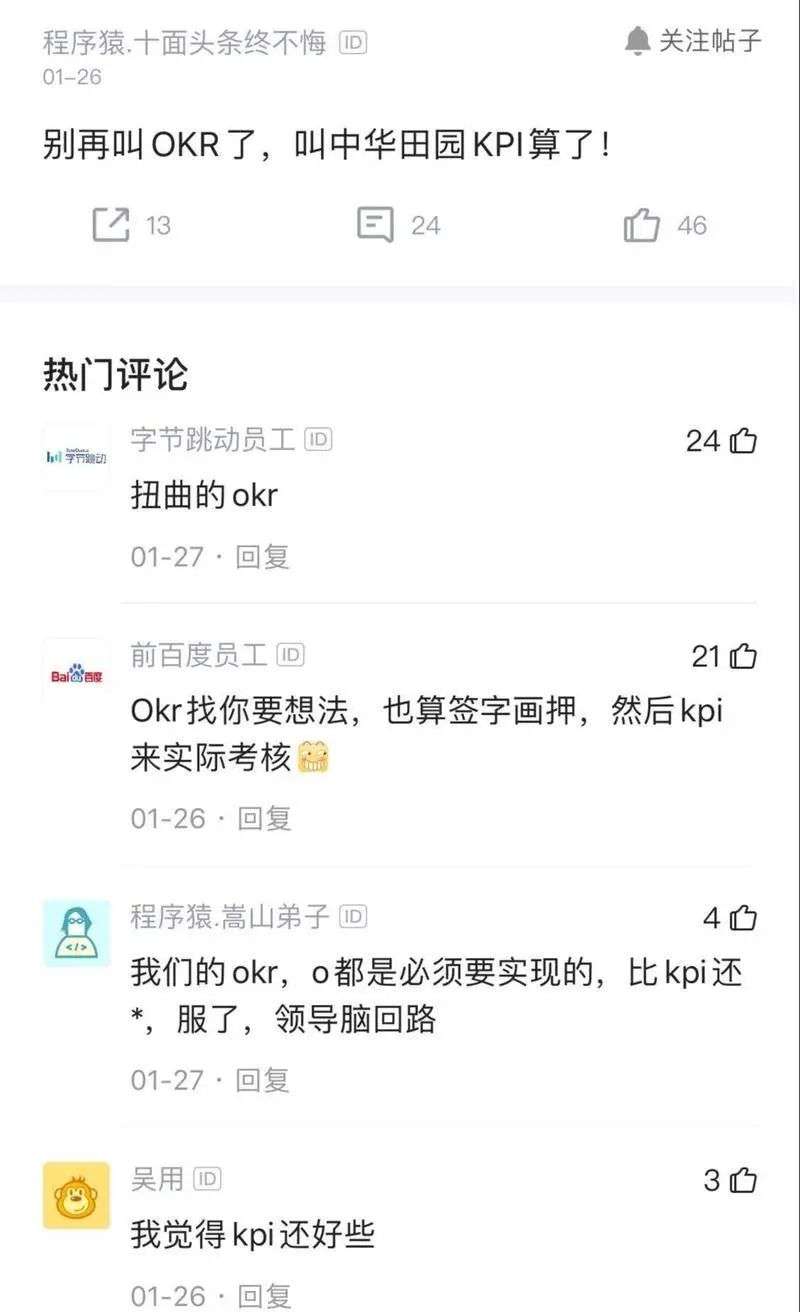Reply to 吴用's comment

(x=263, y=1296)
